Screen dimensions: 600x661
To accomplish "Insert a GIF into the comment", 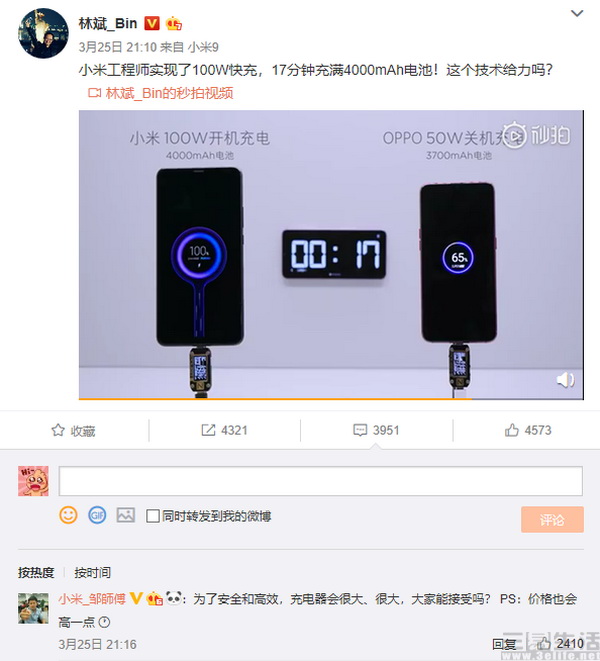I will pyautogui.click(x=96, y=515).
